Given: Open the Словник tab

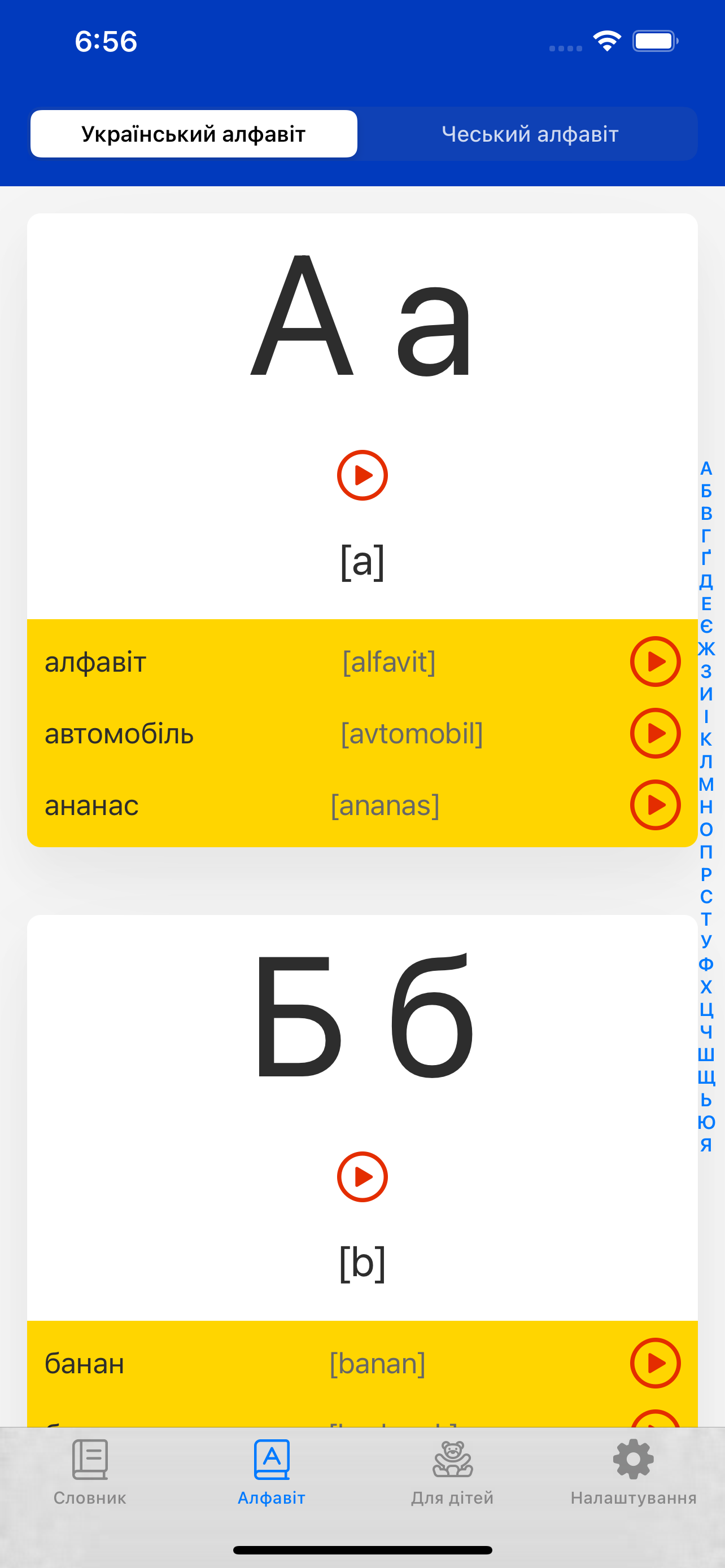Looking at the screenshot, I should pos(90,1472).
